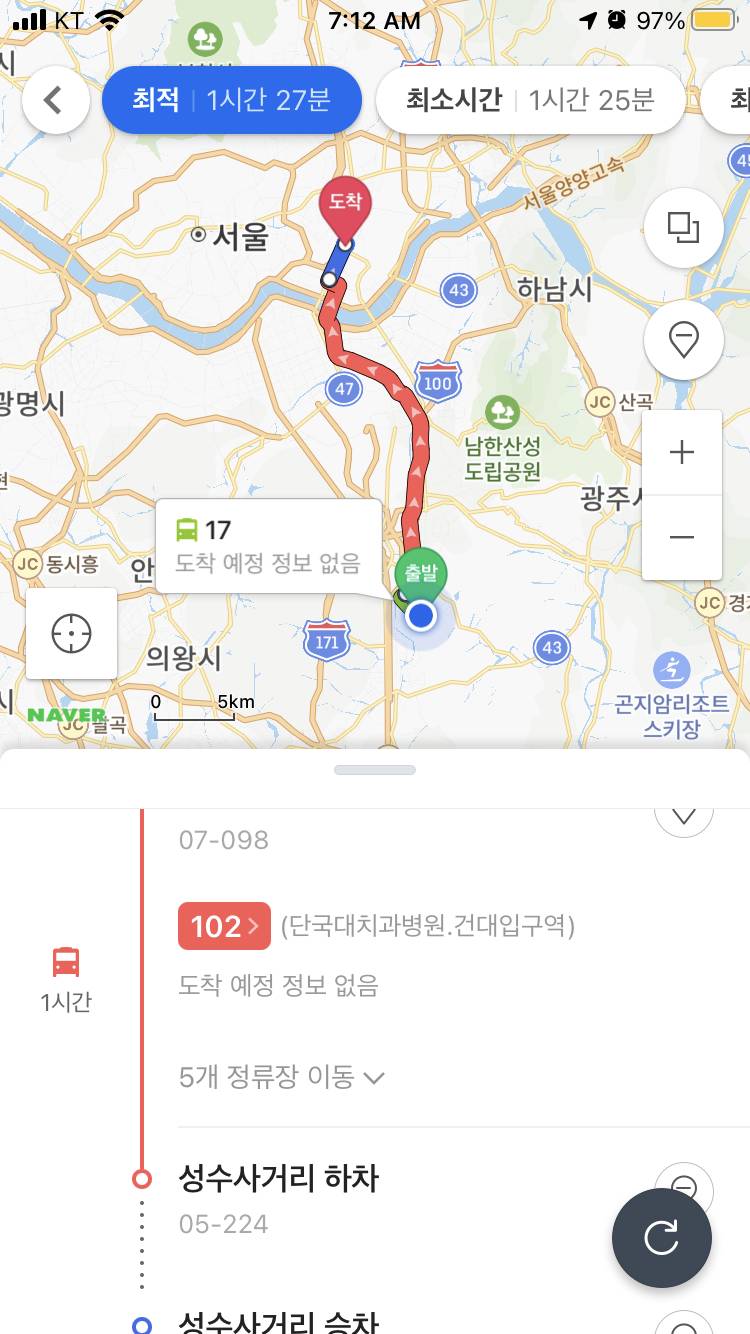The width and height of the screenshot is (750, 1334).
Task: Switch to the 최소시간 route tab
Action: point(530,100)
